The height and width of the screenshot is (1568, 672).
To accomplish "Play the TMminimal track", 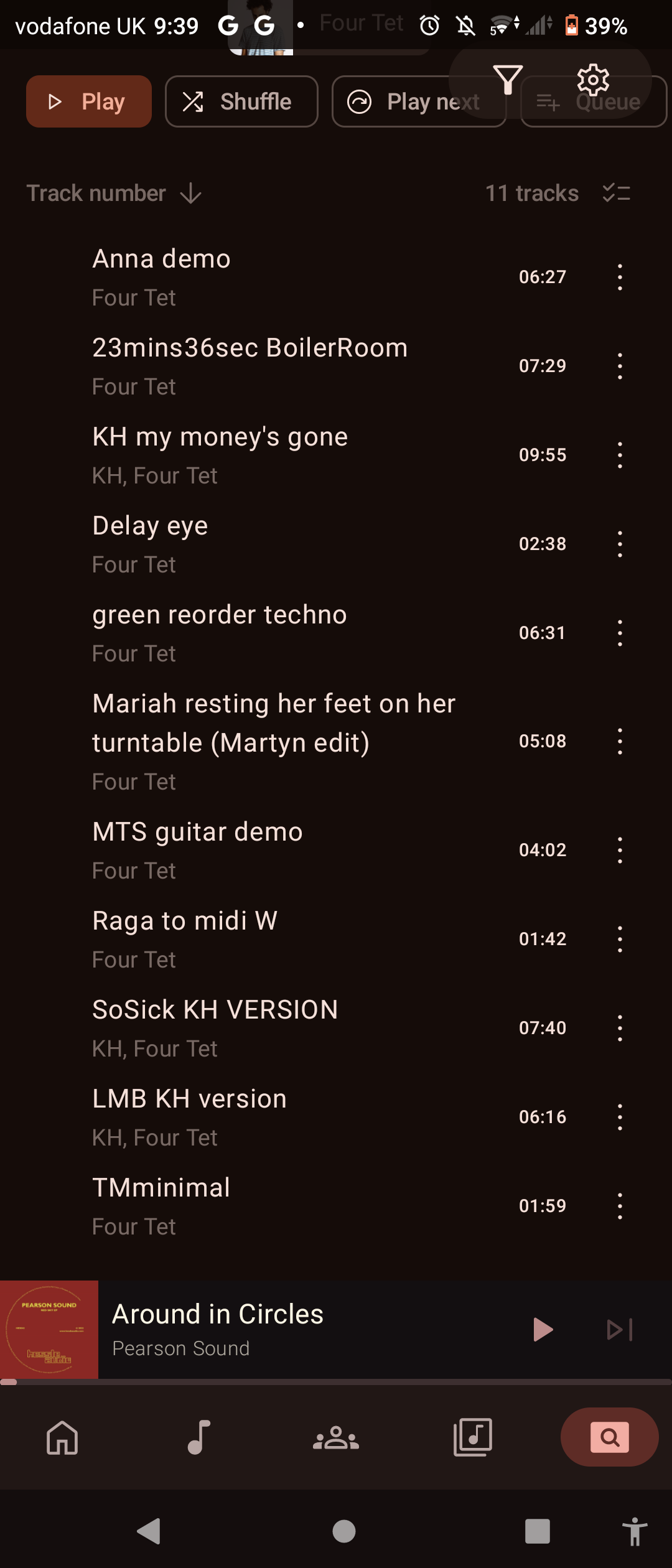I will click(x=274, y=1206).
